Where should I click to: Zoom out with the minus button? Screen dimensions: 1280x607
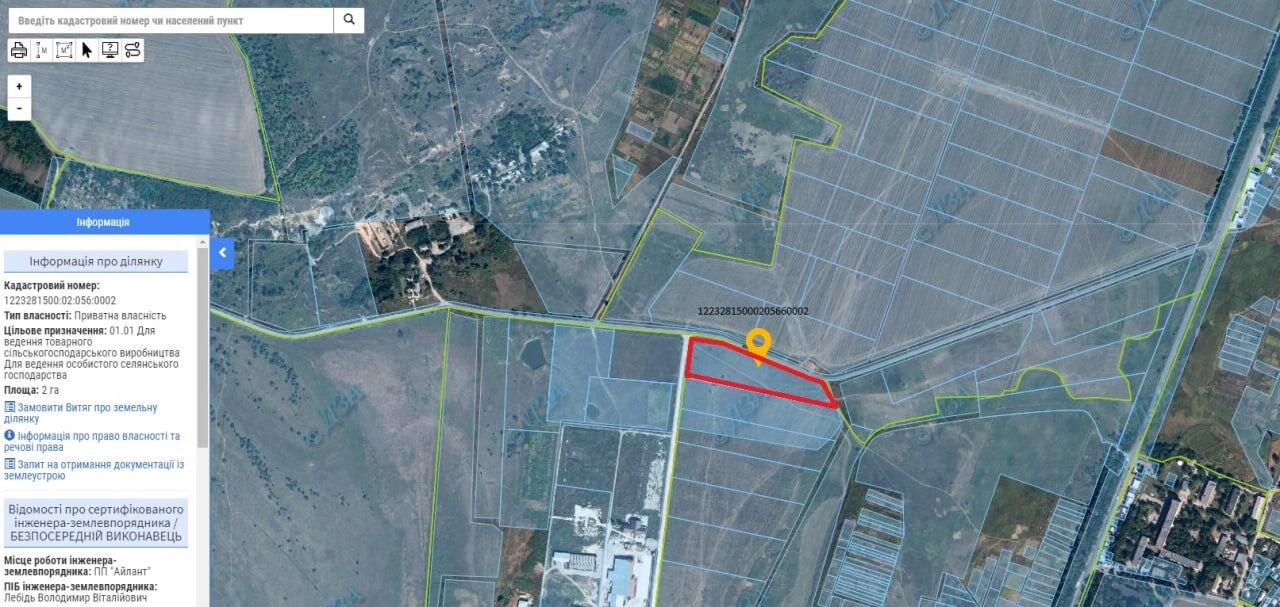(x=19, y=109)
